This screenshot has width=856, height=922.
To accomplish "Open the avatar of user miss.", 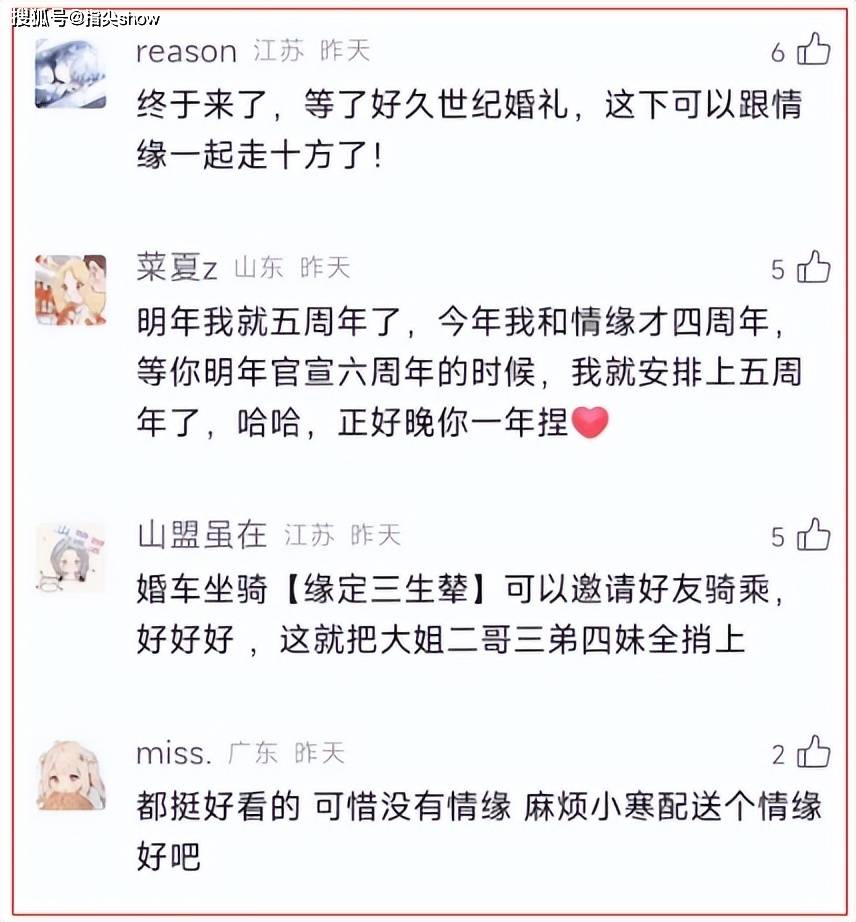I will pyautogui.click(x=70, y=774).
